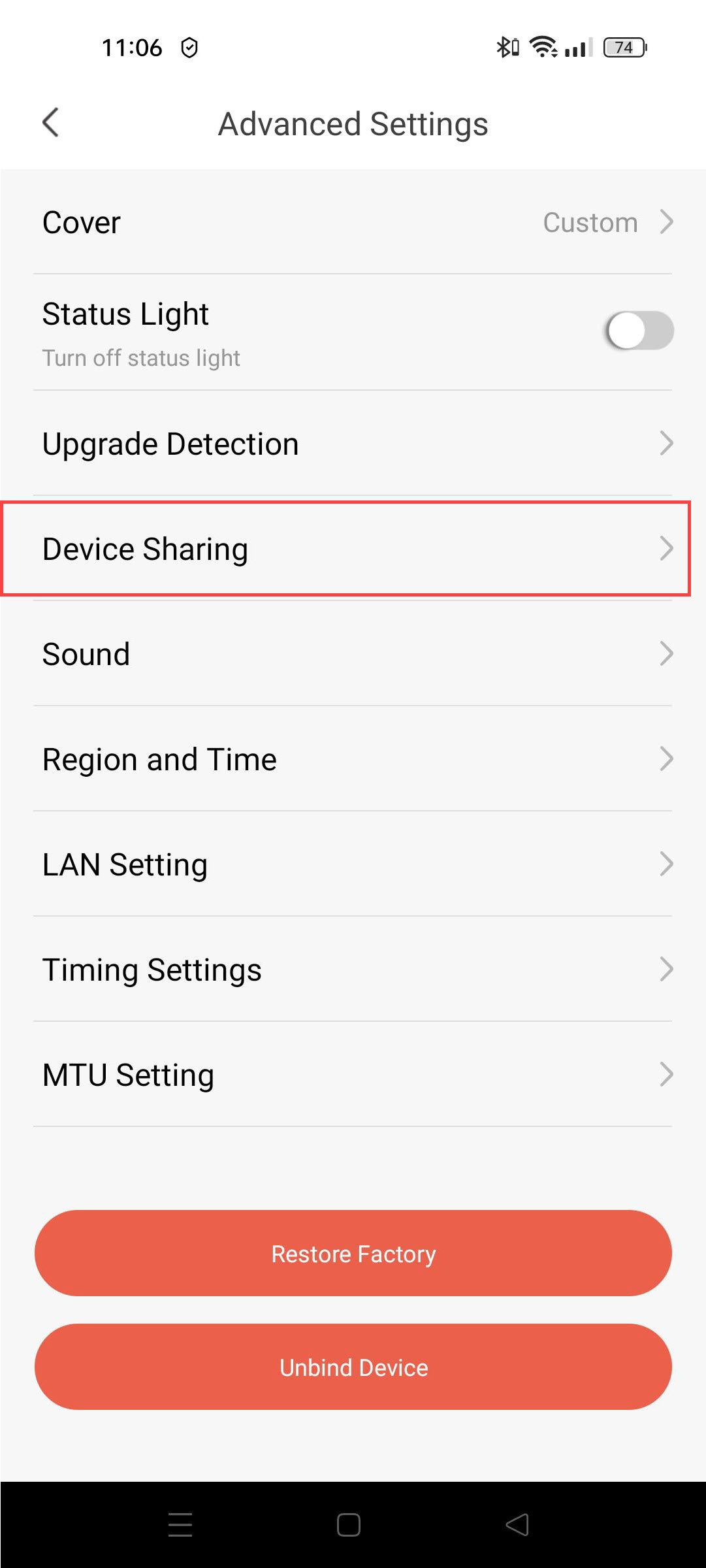Image resolution: width=706 pixels, height=1568 pixels.
Task: Open Timing Settings
Action: pos(353,970)
